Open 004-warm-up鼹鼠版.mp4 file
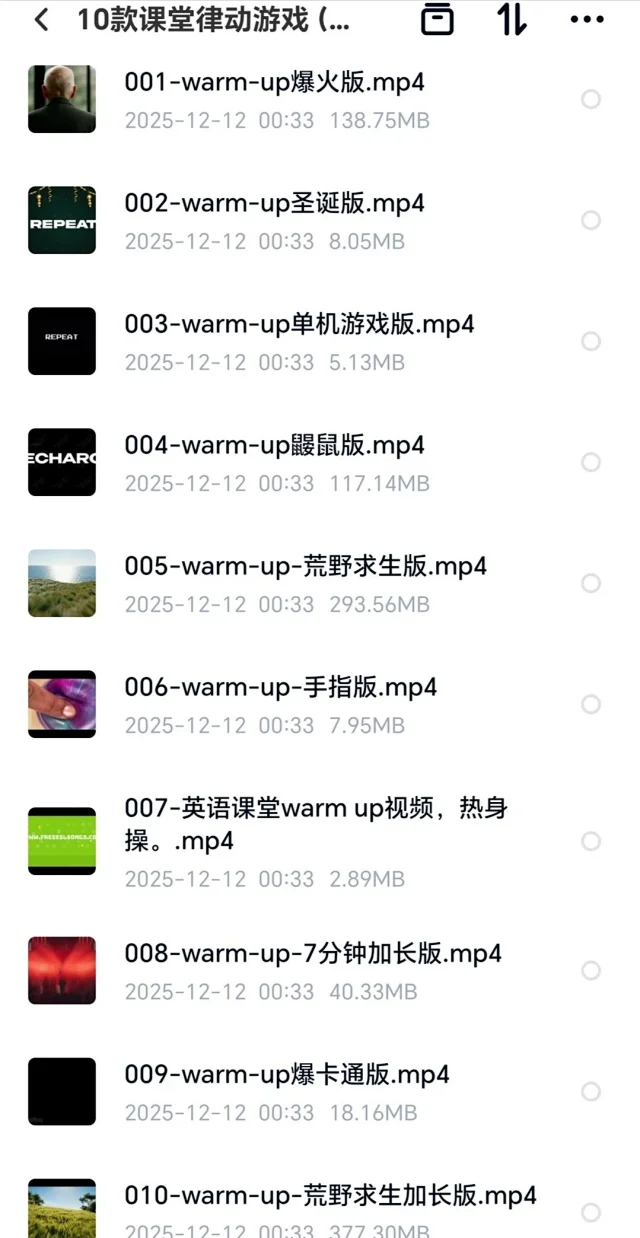 274,446
